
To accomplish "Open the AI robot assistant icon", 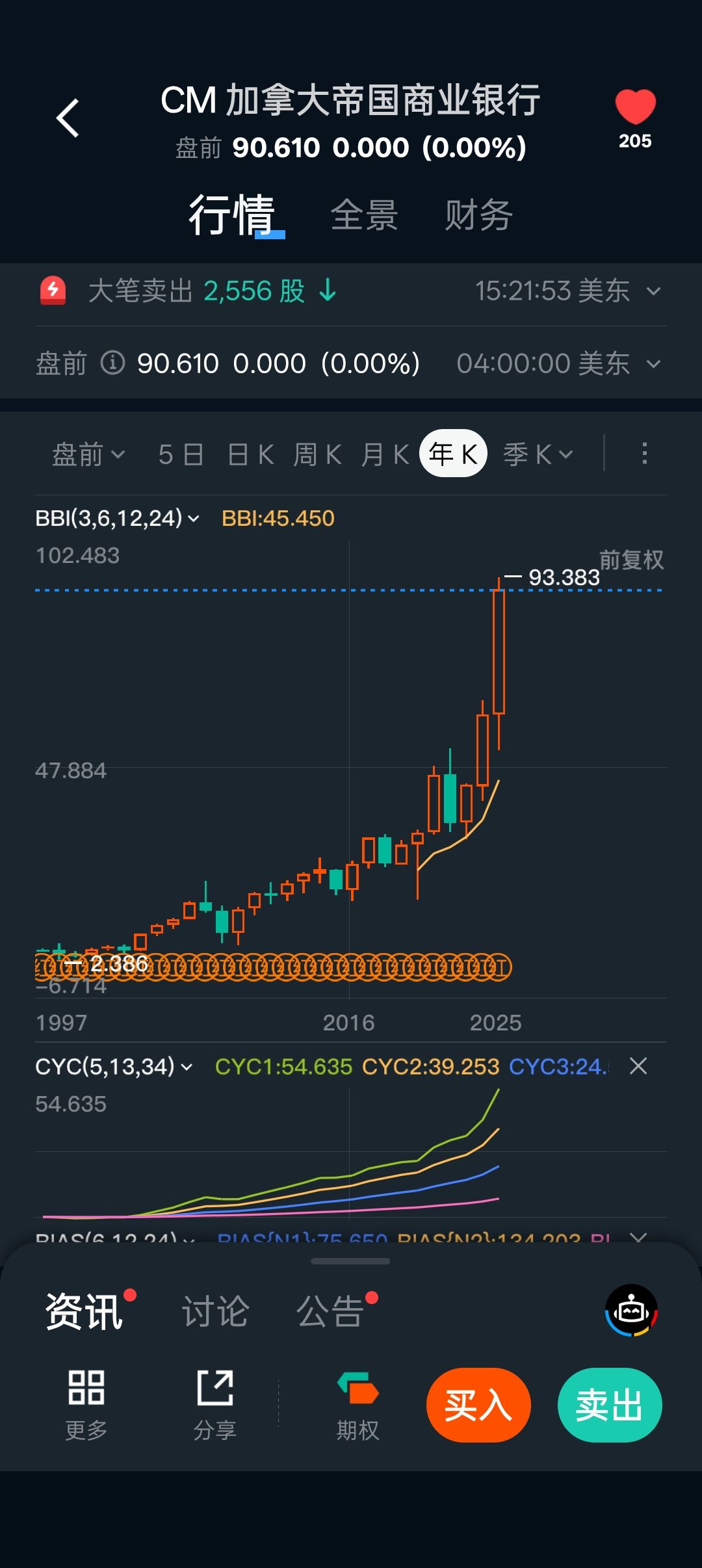I will (631, 1311).
